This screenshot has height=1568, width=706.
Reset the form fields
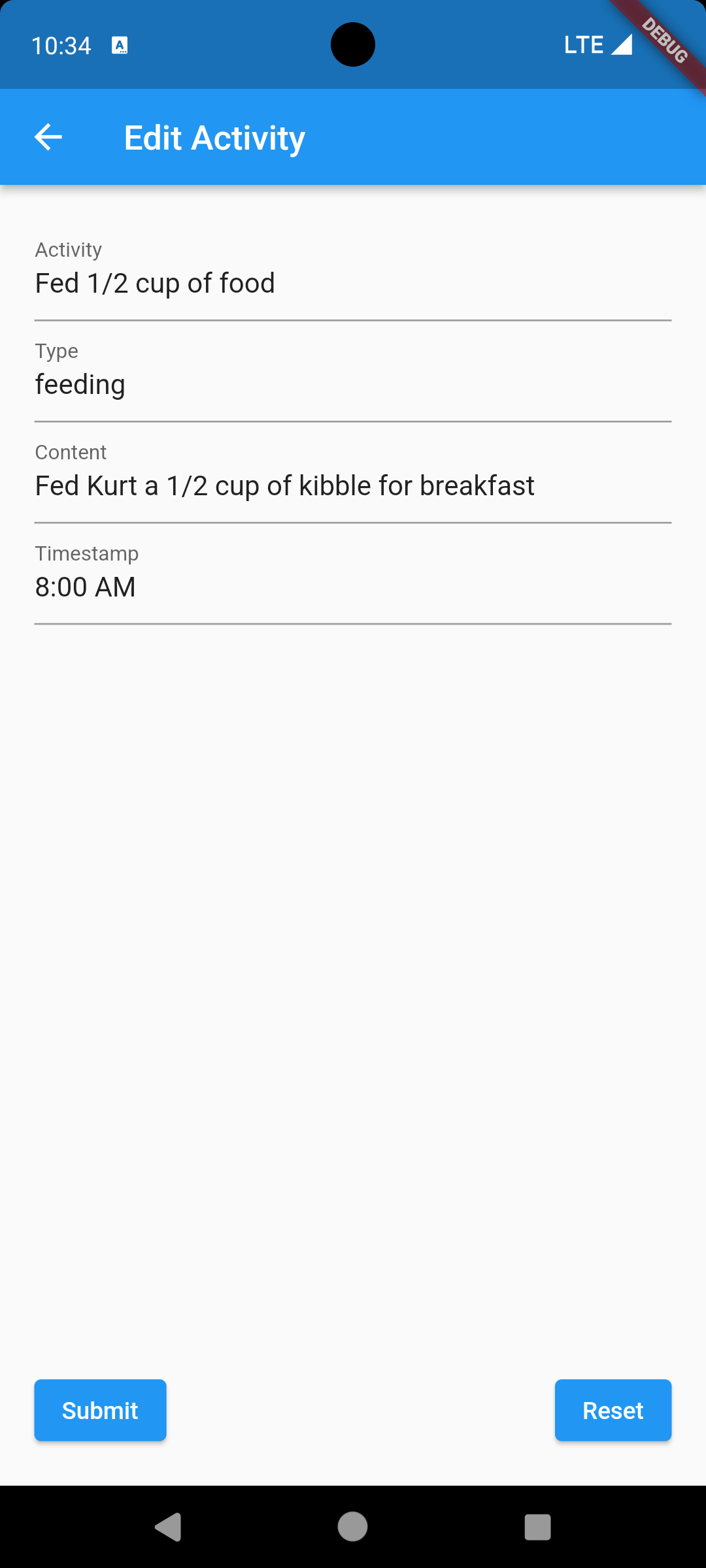pos(613,1410)
